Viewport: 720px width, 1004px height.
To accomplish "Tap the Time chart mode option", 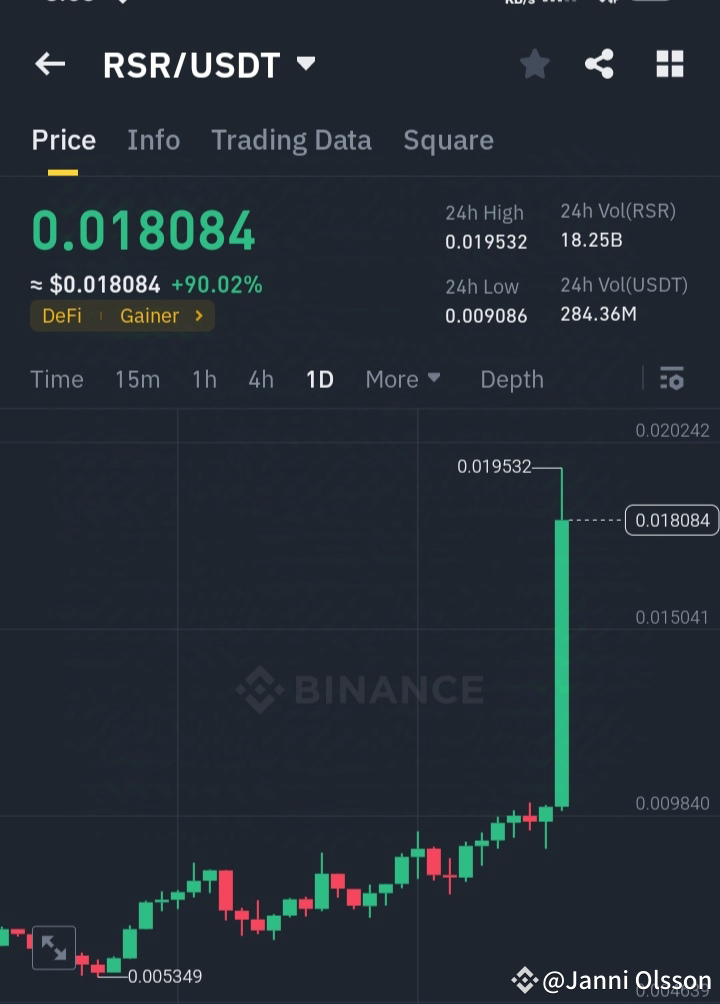I will [x=56, y=379].
